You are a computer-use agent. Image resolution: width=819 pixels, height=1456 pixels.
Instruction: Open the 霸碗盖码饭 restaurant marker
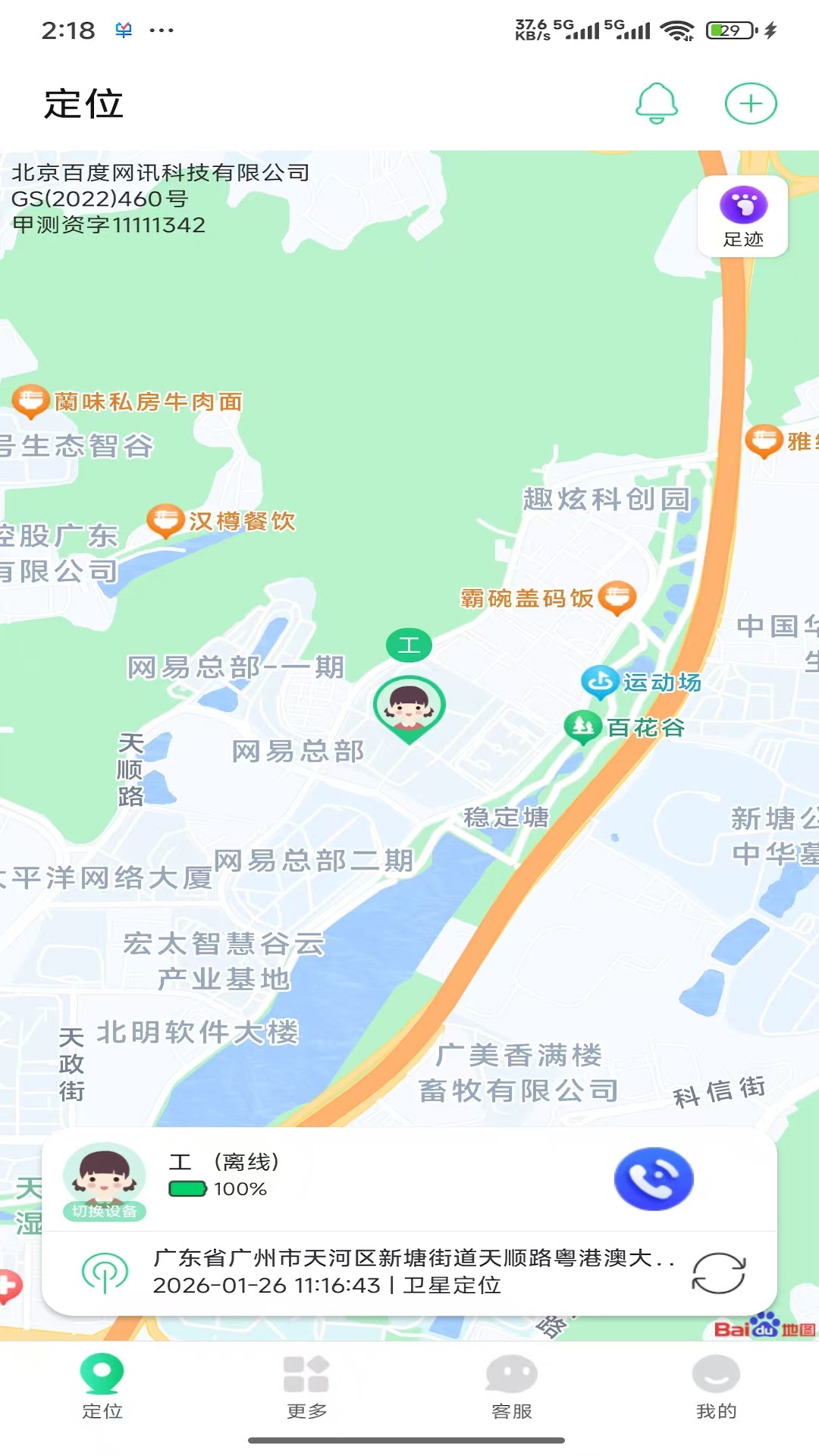pyautogui.click(x=616, y=597)
